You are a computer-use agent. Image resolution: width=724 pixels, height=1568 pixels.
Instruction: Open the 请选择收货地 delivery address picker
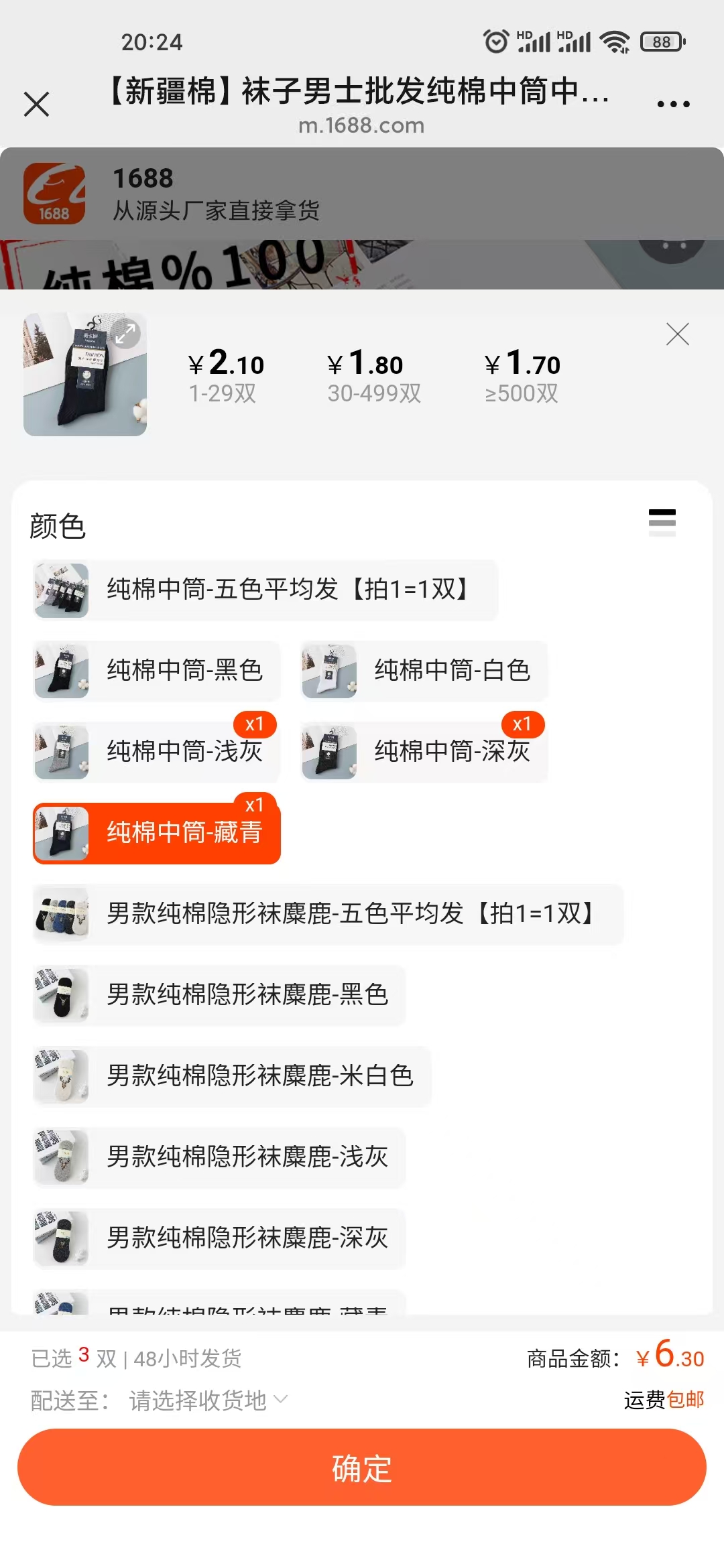click(x=208, y=1400)
